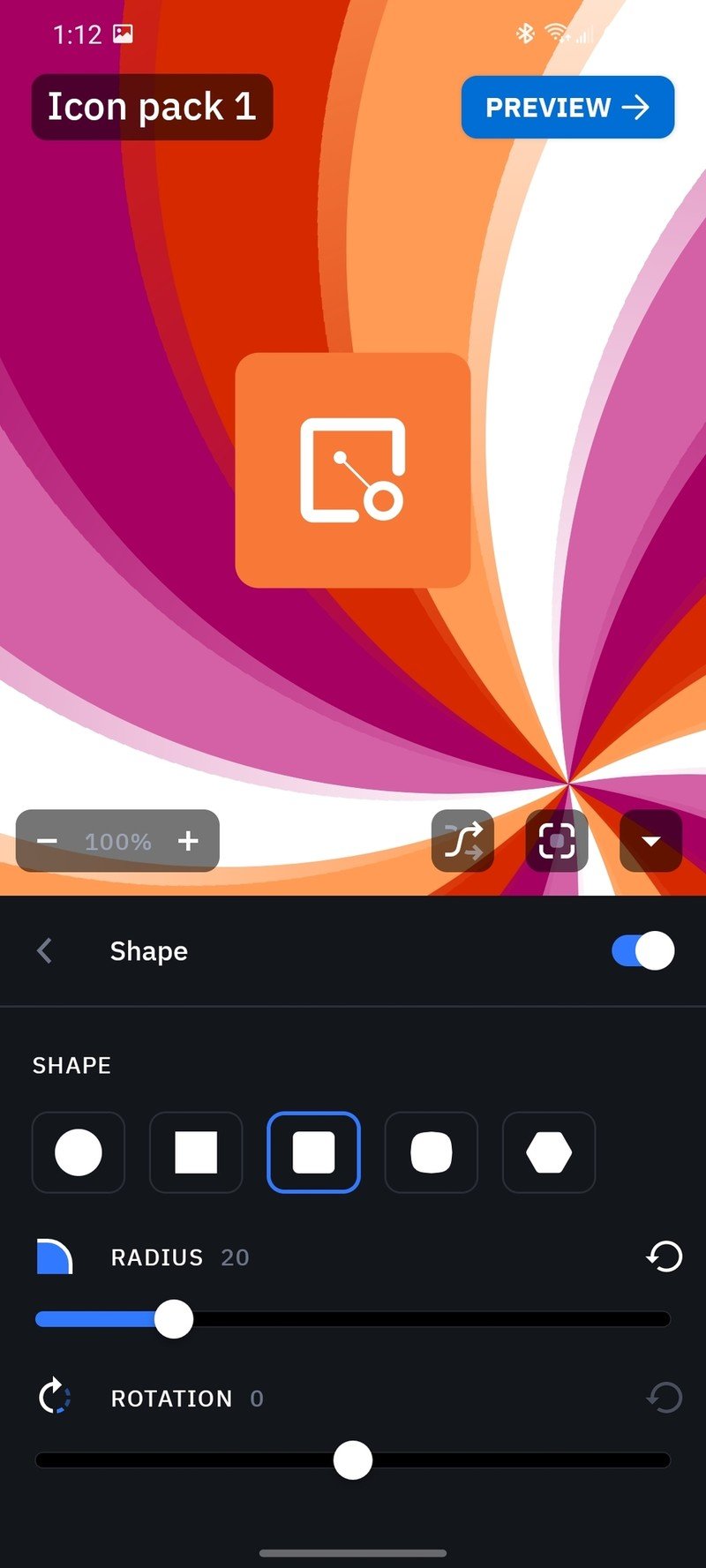Shuffle icon design randomly
Image resolution: width=706 pixels, height=1568 pixels.
(x=462, y=841)
